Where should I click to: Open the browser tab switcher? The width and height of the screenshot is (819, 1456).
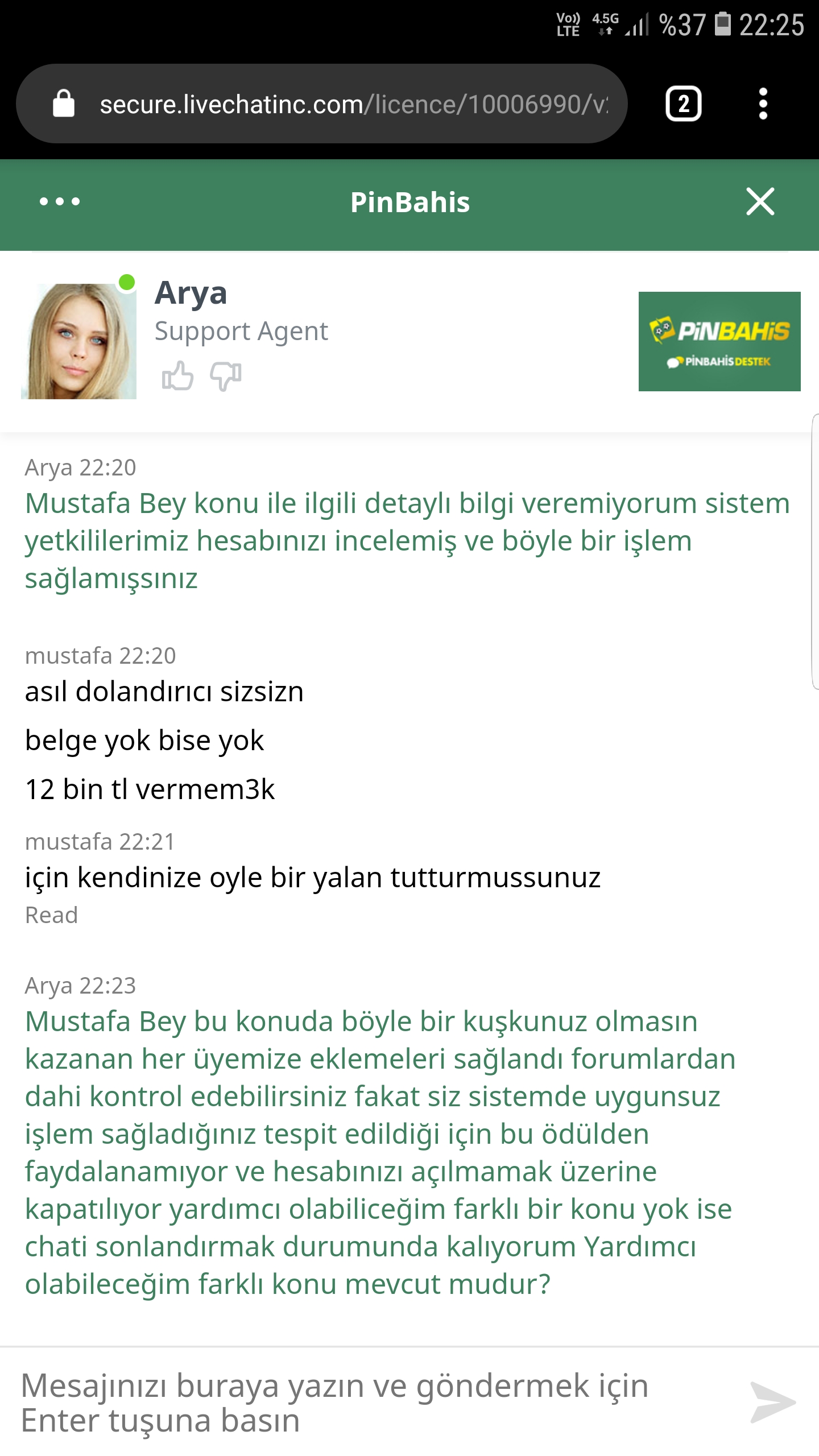(x=683, y=104)
